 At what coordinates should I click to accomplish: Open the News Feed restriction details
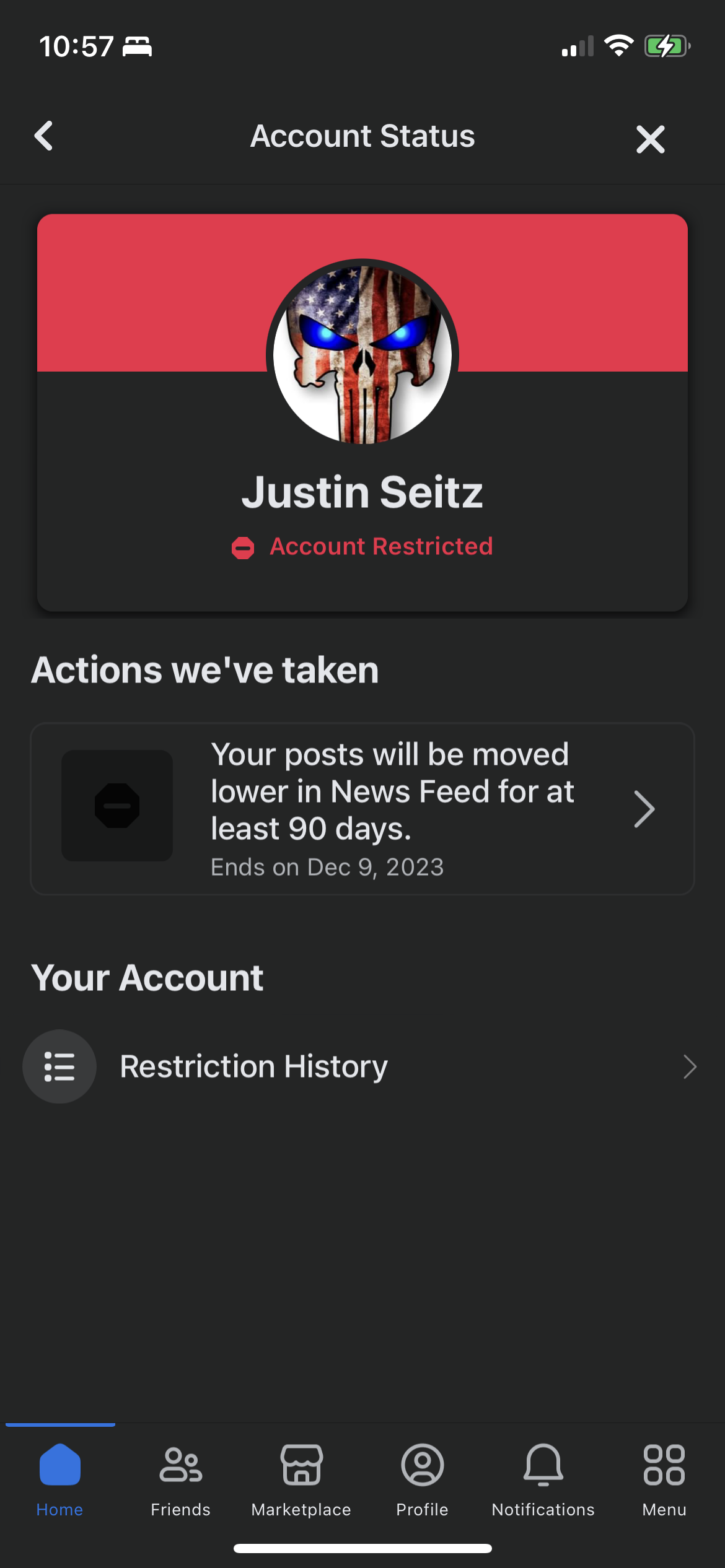click(x=362, y=809)
